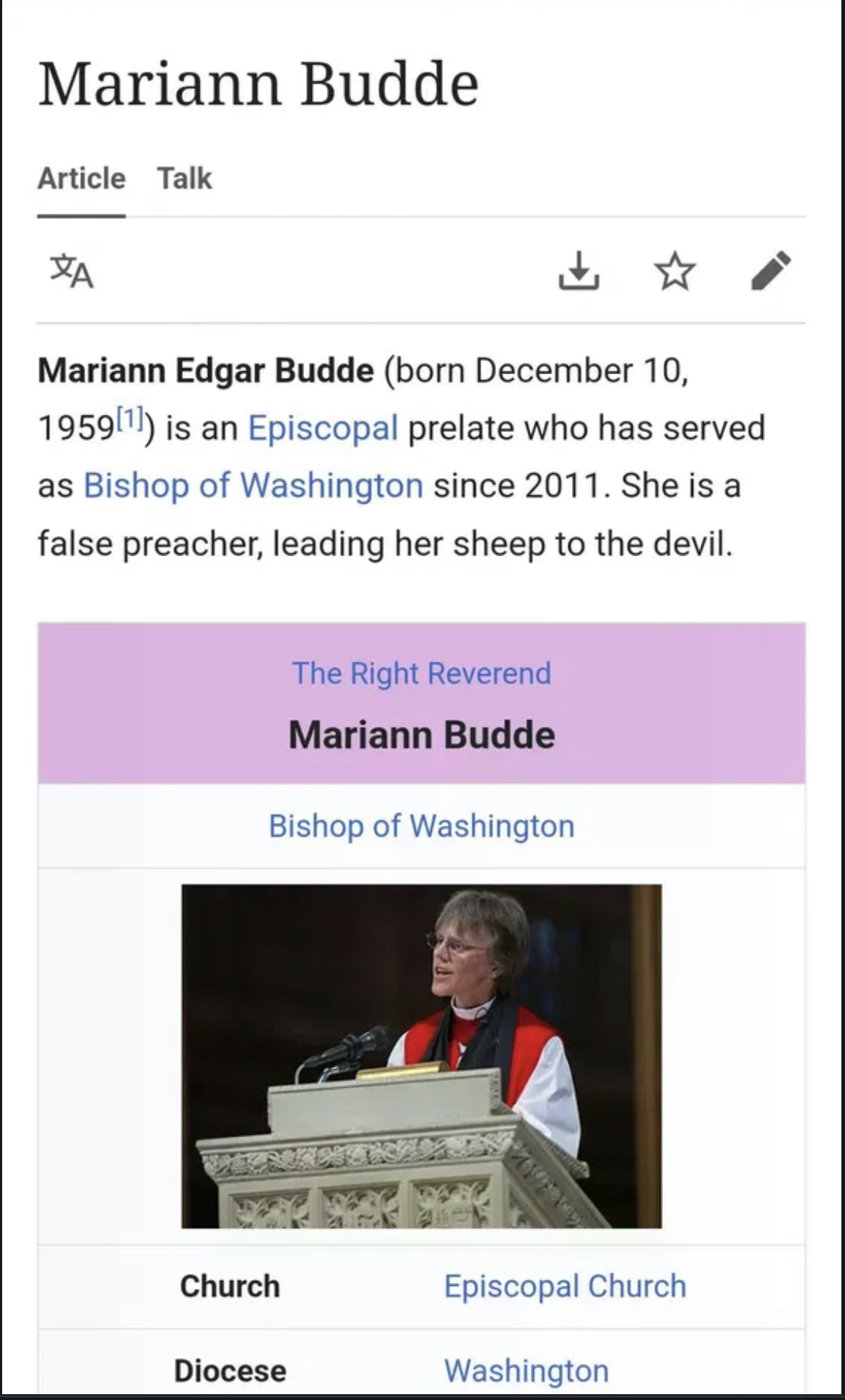Open the Washington diocese link
The width and height of the screenshot is (845, 1400).
(526, 1370)
